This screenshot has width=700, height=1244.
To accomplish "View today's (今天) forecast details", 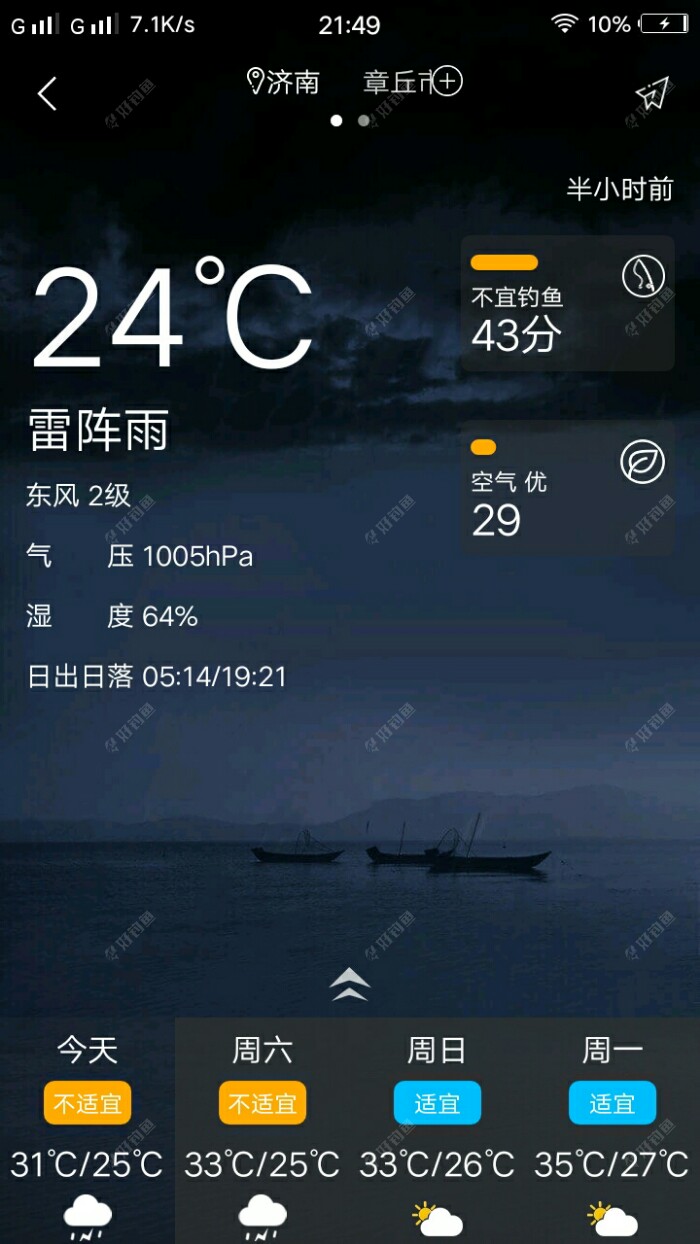I will [87, 1130].
